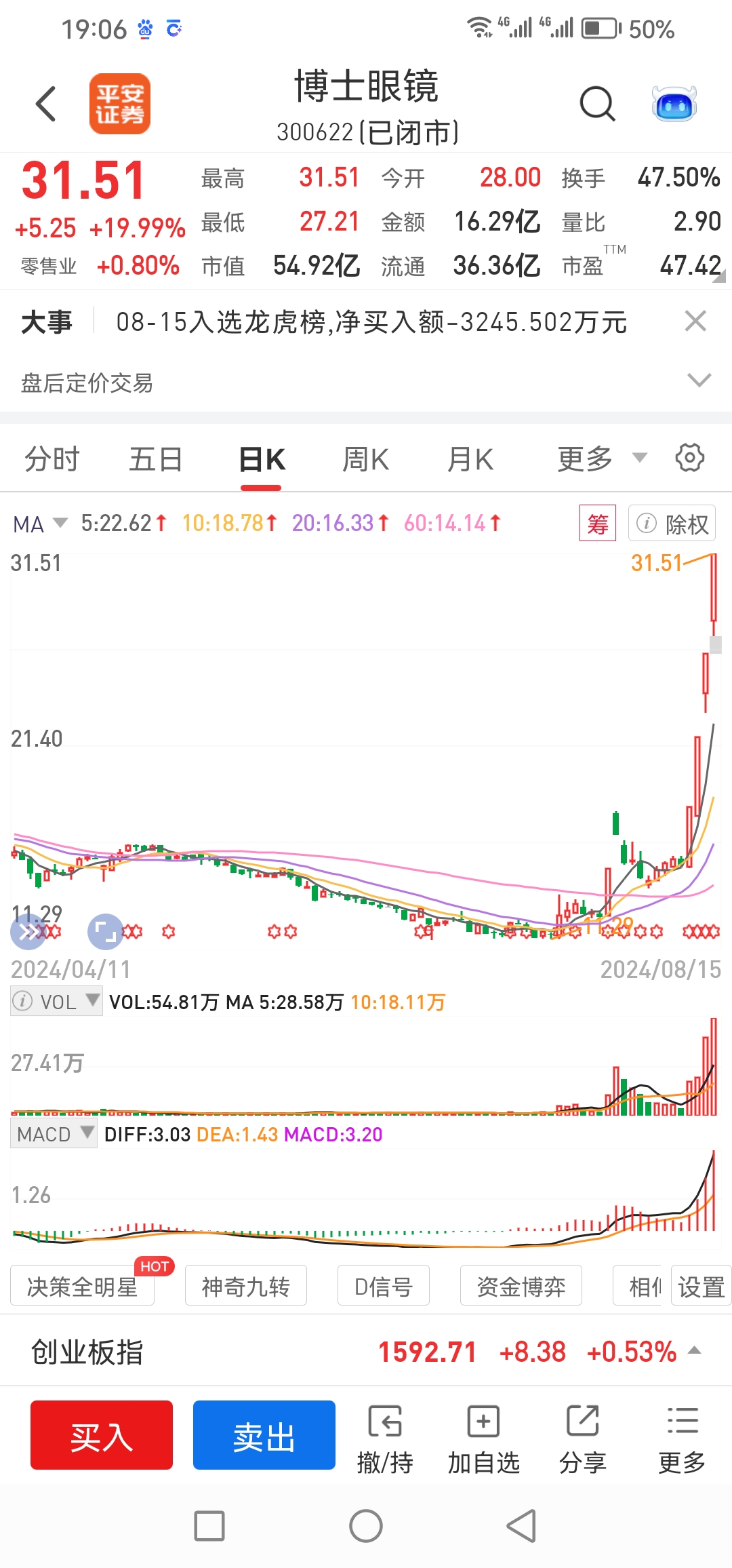Image resolution: width=732 pixels, height=1568 pixels.
Task: Add stock to watchlist via 加自选
Action: 483,1431
